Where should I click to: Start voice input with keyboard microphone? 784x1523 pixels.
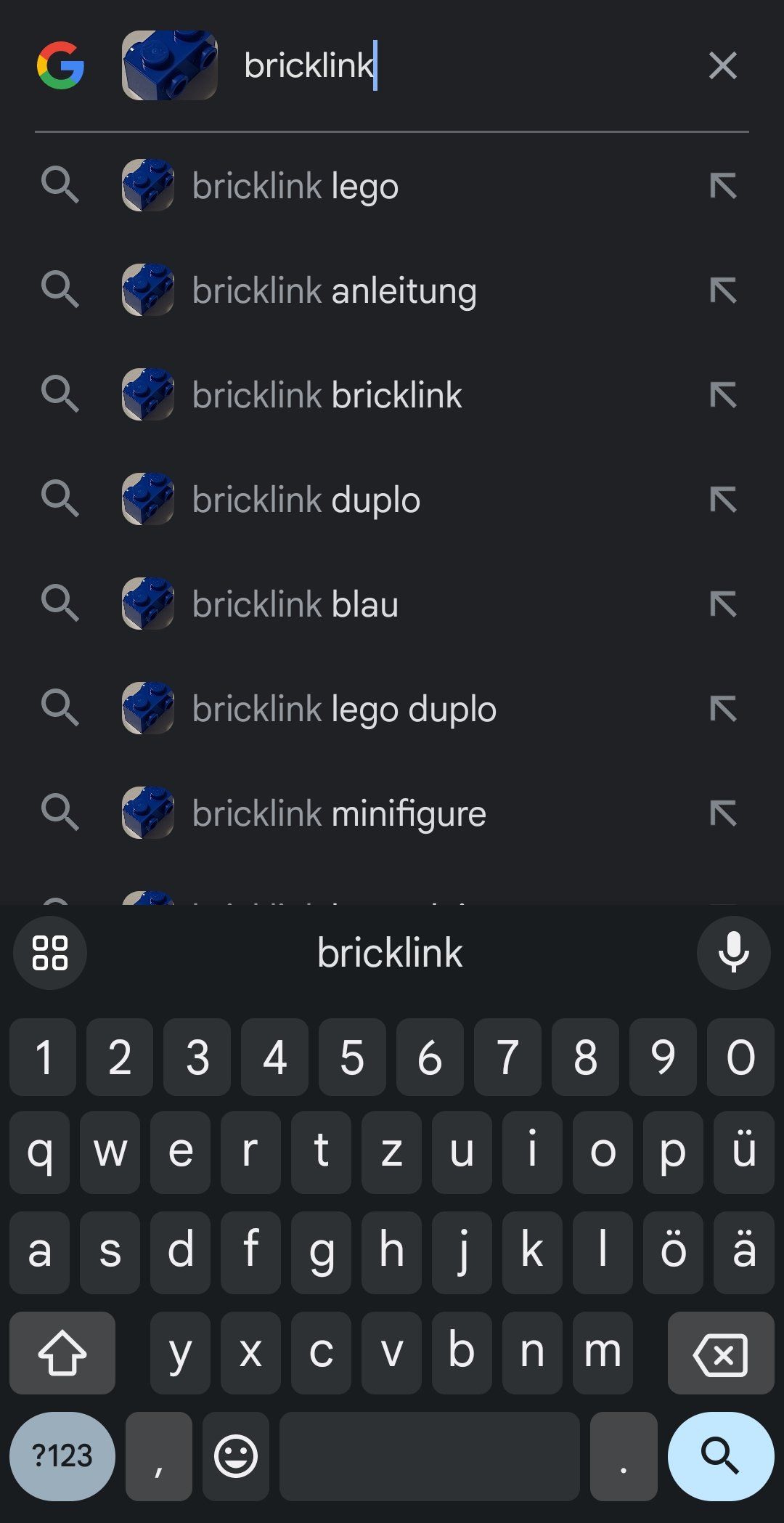coord(733,952)
